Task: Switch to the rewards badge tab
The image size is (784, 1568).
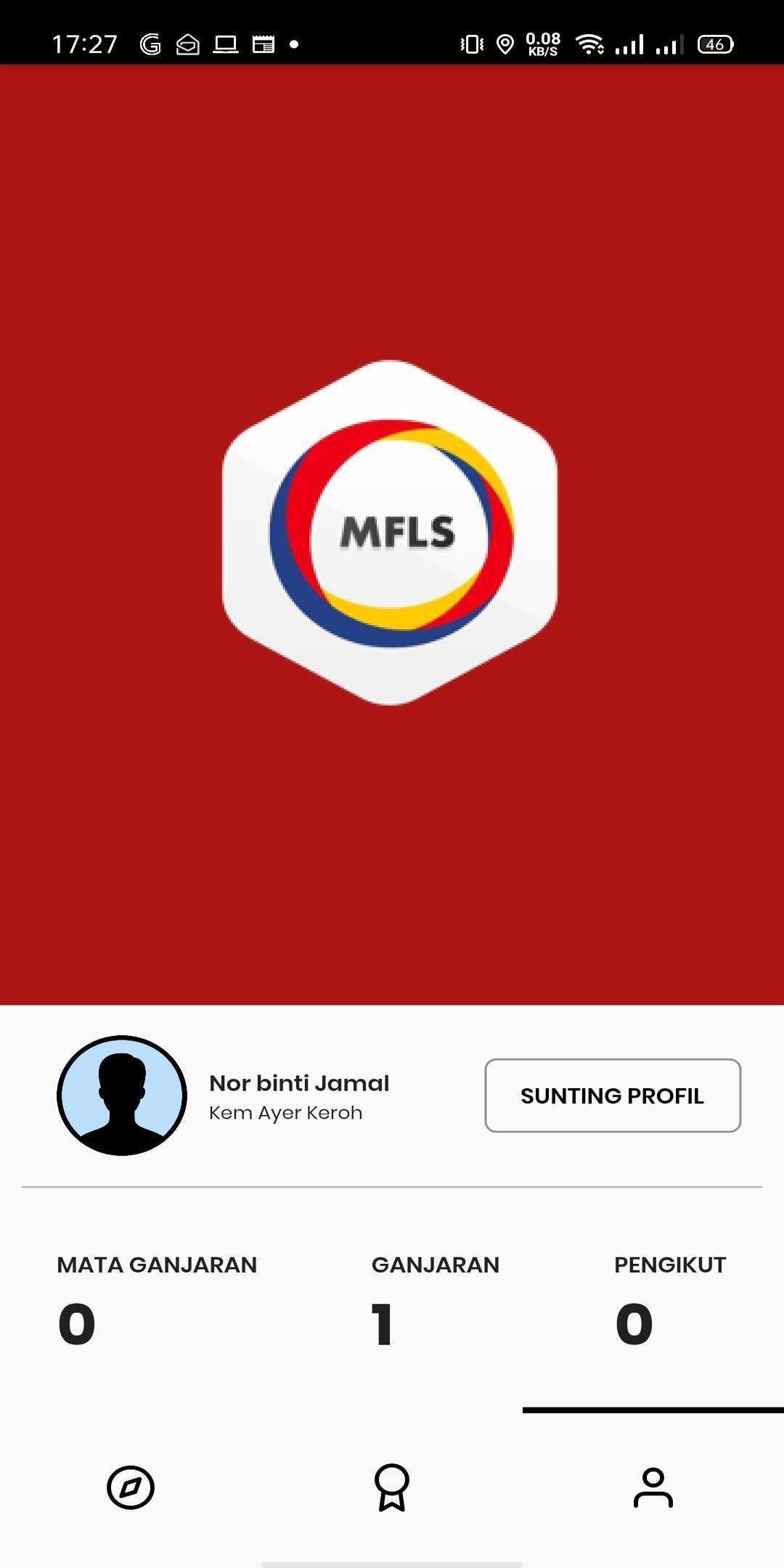Action: (392, 1487)
